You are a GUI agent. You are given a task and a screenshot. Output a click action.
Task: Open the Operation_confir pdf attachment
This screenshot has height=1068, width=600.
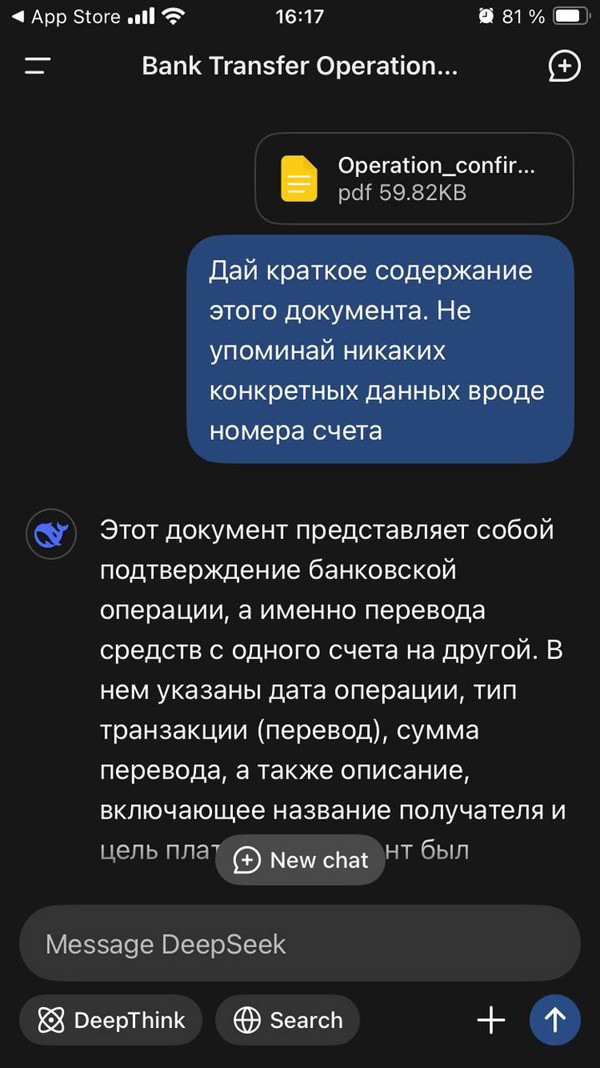tap(414, 178)
